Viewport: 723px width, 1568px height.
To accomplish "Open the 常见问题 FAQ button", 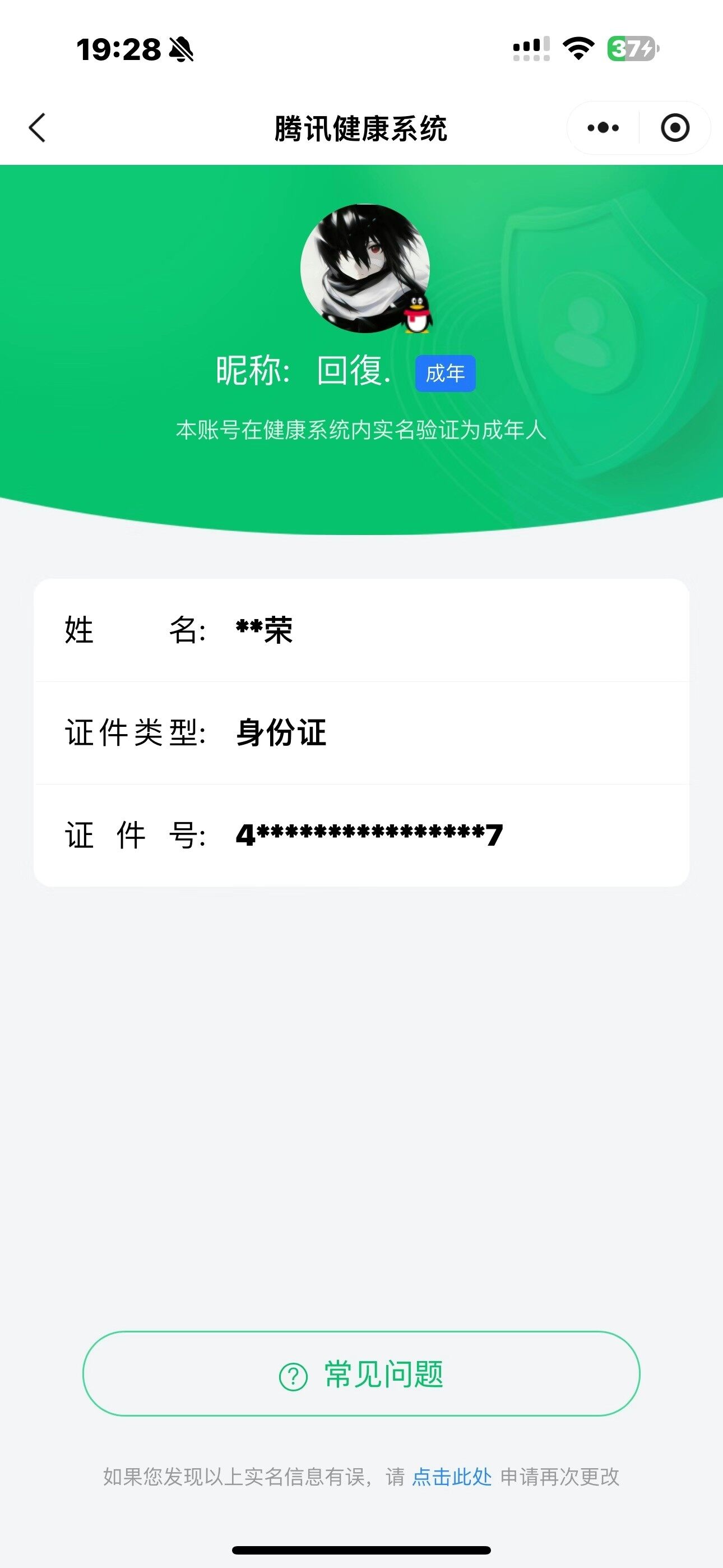I will (x=361, y=1374).
